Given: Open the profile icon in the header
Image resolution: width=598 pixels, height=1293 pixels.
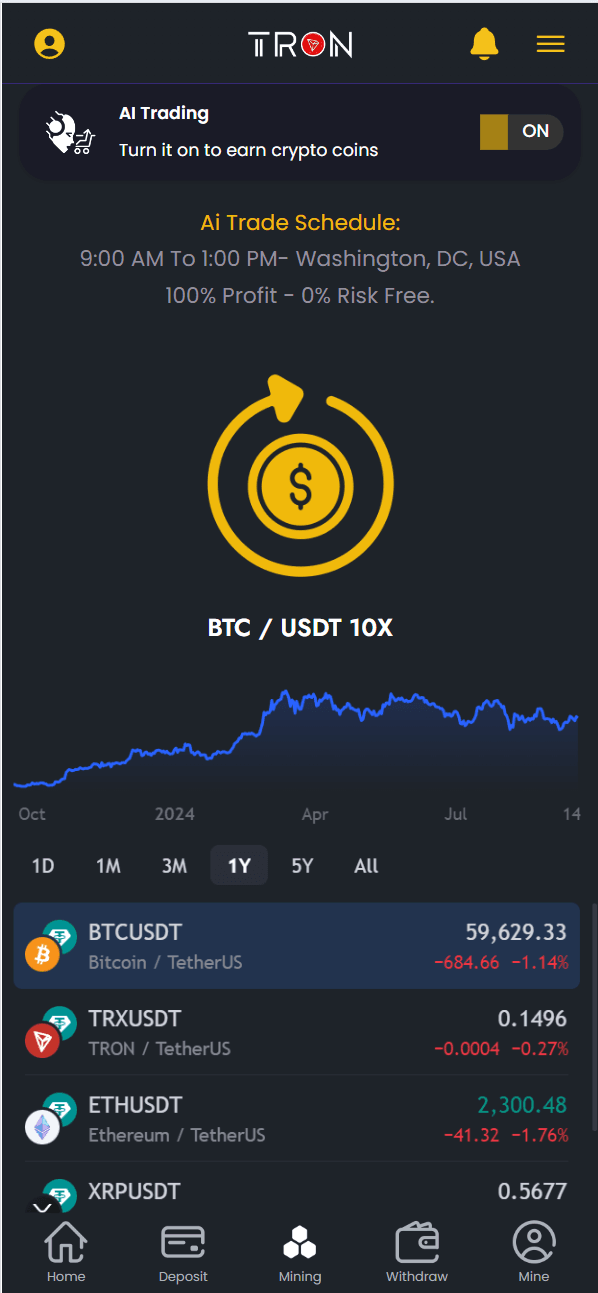Looking at the screenshot, I should [49, 44].
